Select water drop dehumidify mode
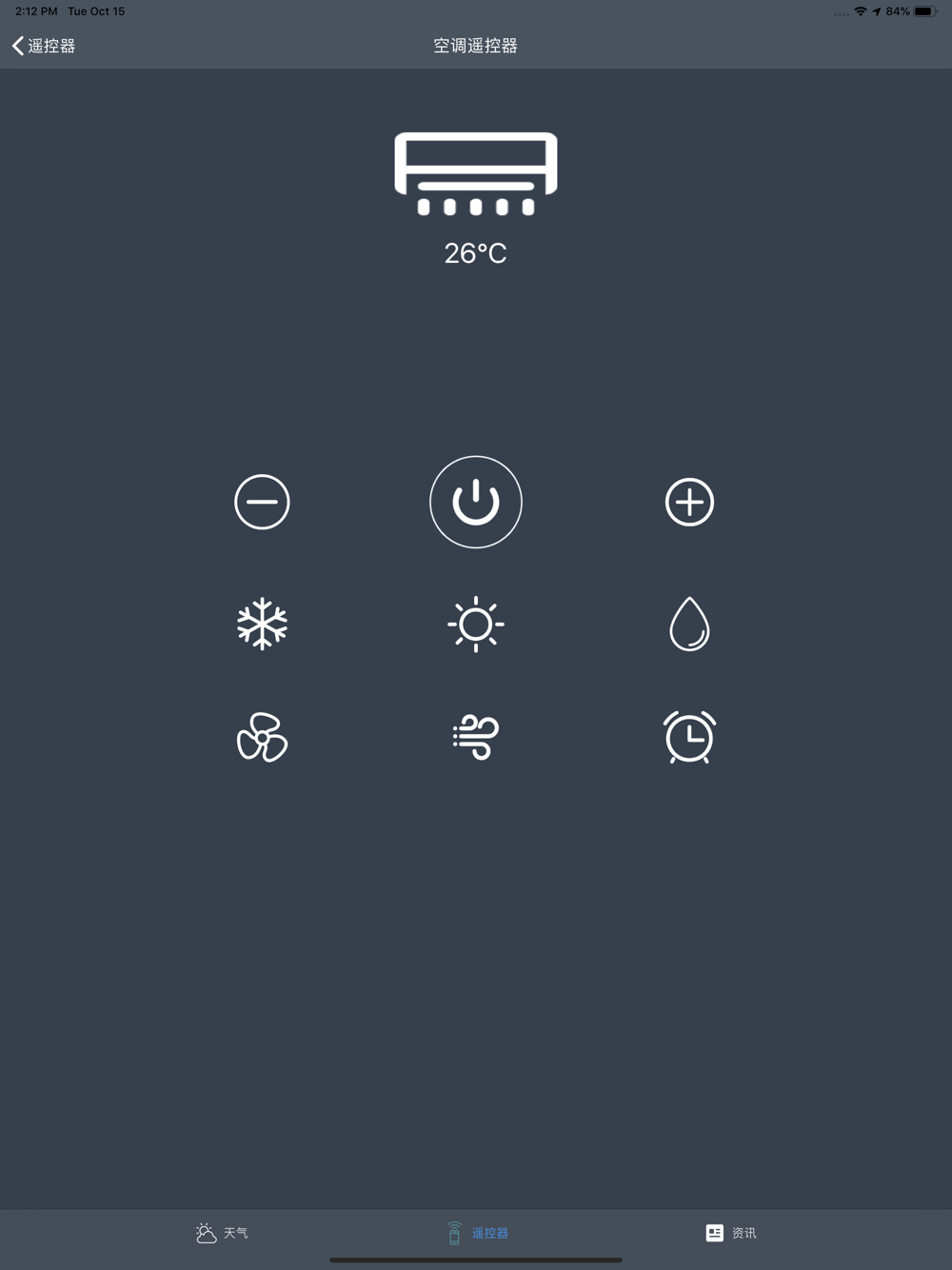This screenshot has height=1270, width=952. [689, 625]
